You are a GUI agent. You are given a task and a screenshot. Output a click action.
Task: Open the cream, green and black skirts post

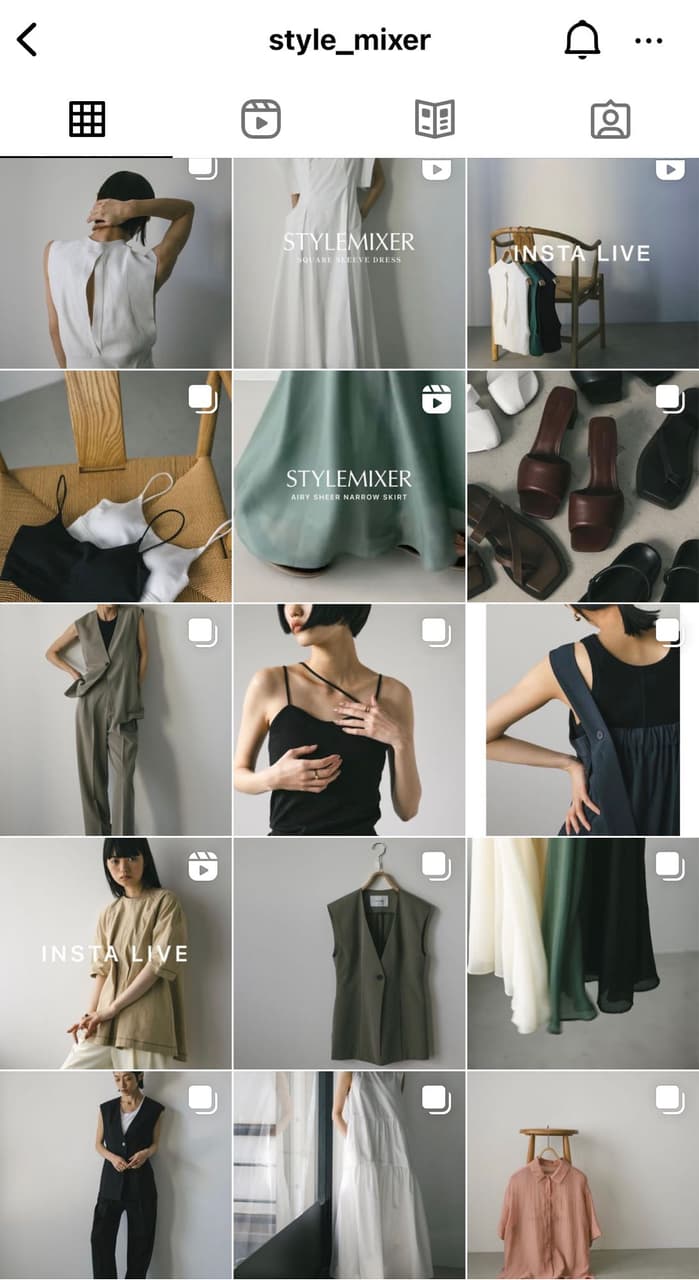tap(582, 953)
